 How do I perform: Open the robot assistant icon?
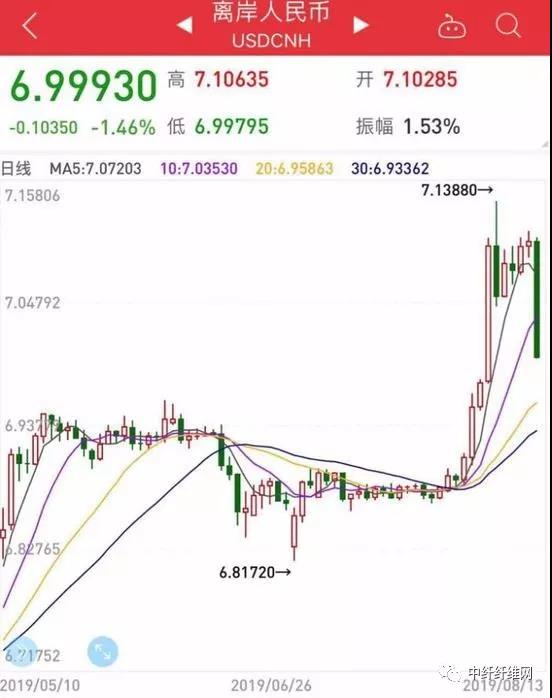pyautogui.click(x=452, y=26)
